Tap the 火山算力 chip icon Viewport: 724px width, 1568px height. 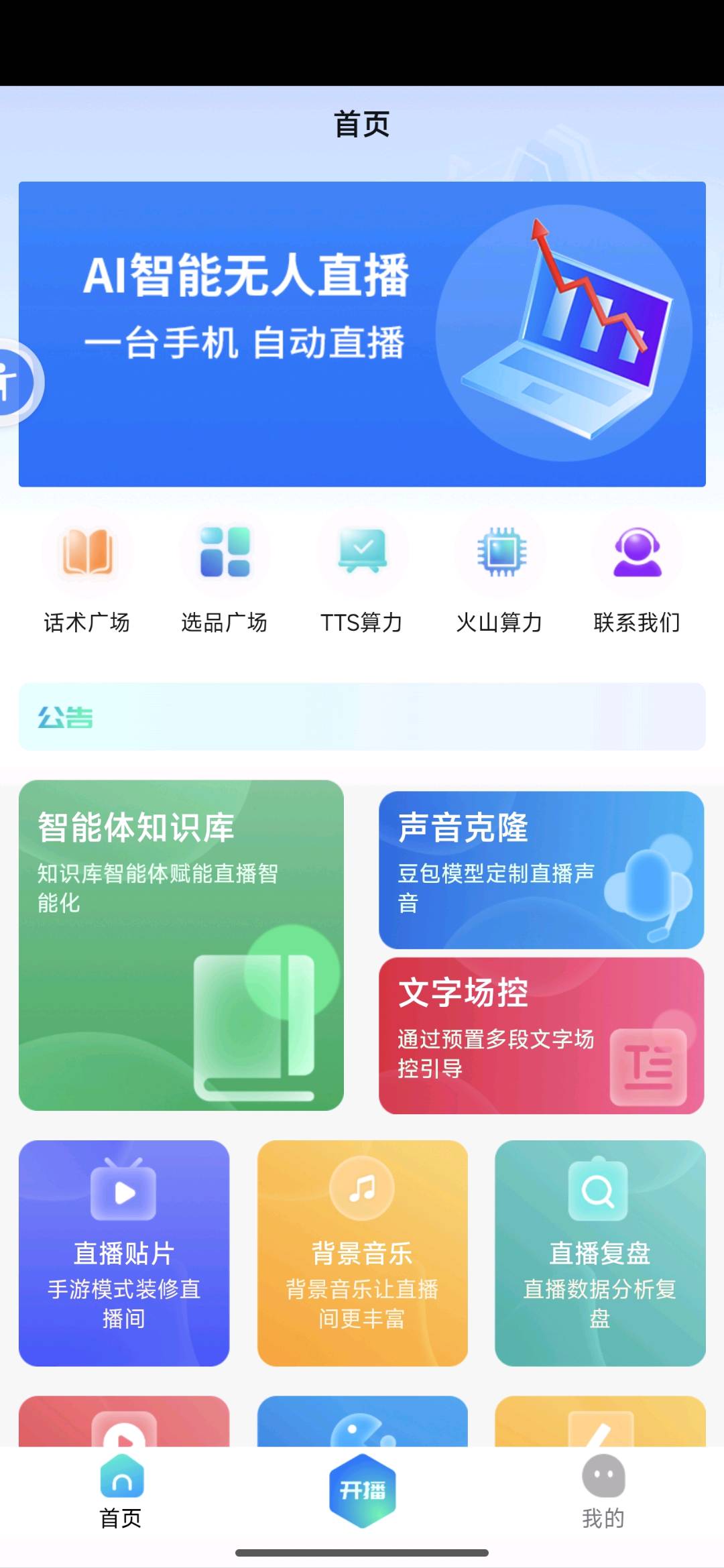[x=499, y=551]
